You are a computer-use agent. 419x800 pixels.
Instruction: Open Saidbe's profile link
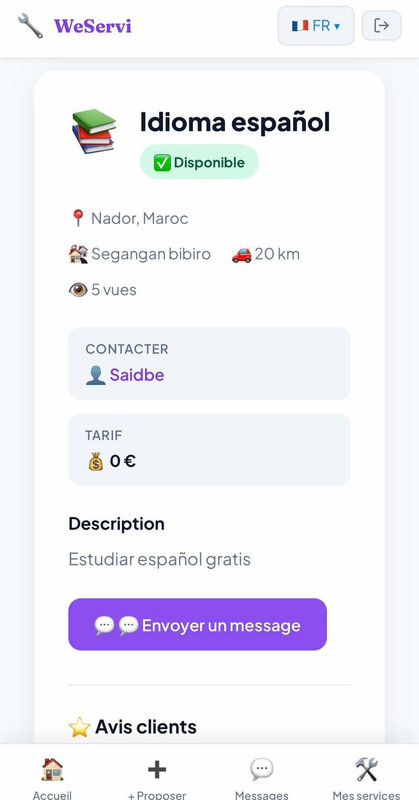pyautogui.click(x=137, y=375)
